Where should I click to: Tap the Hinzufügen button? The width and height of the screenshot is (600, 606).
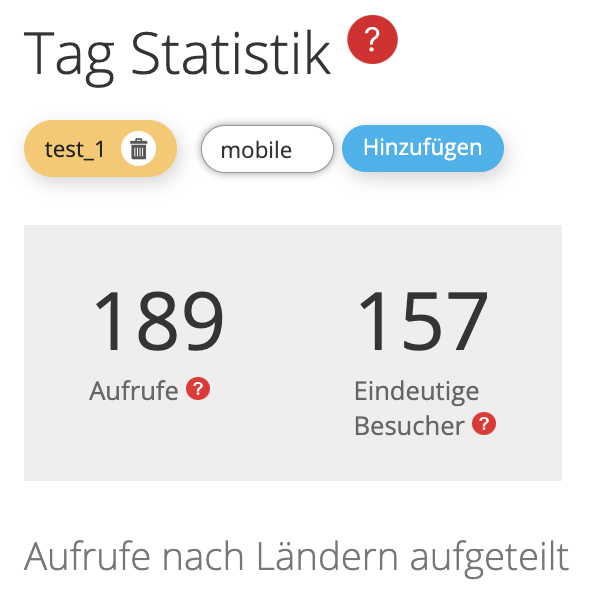tap(422, 148)
